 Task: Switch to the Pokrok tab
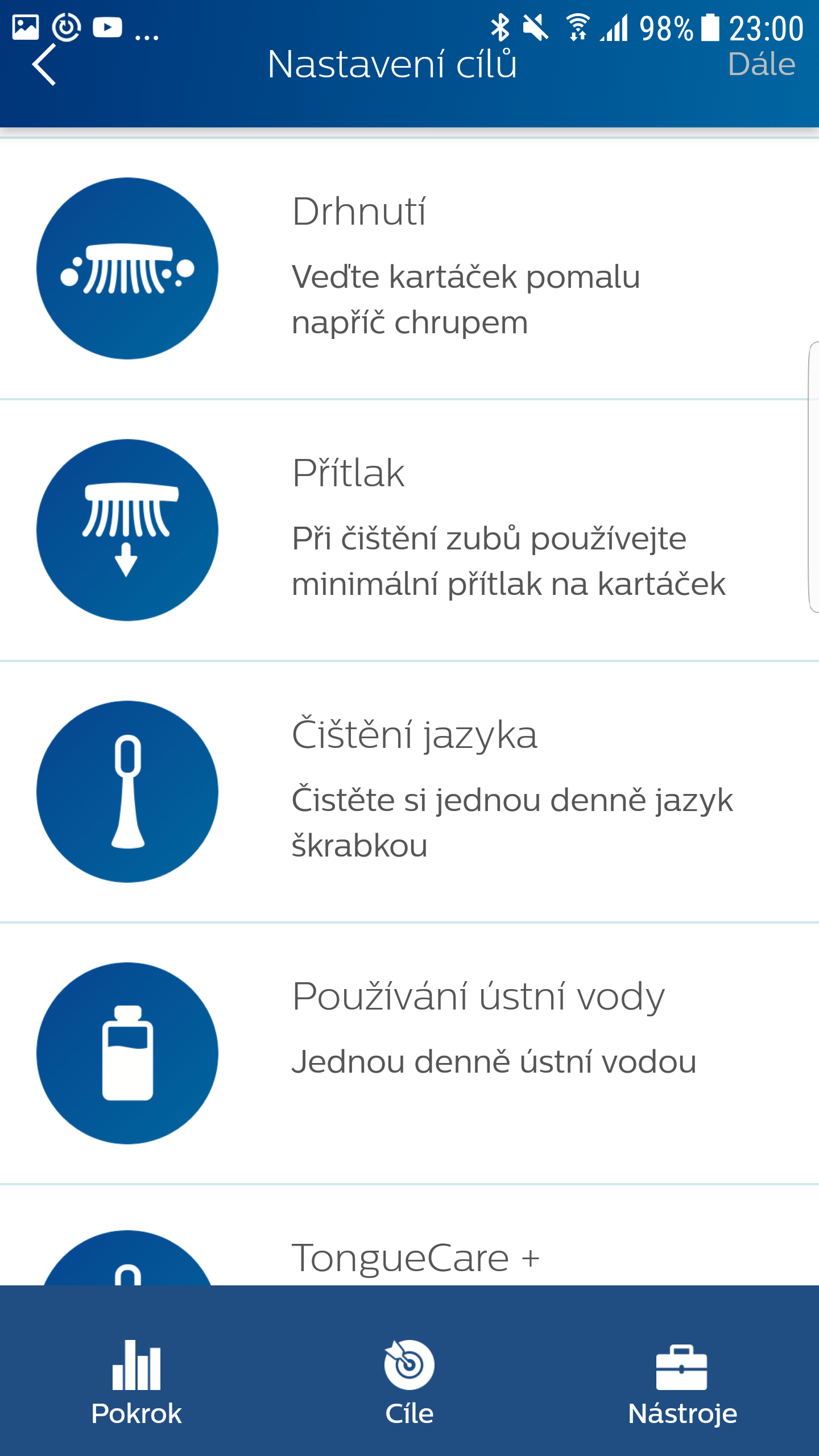point(136,1382)
